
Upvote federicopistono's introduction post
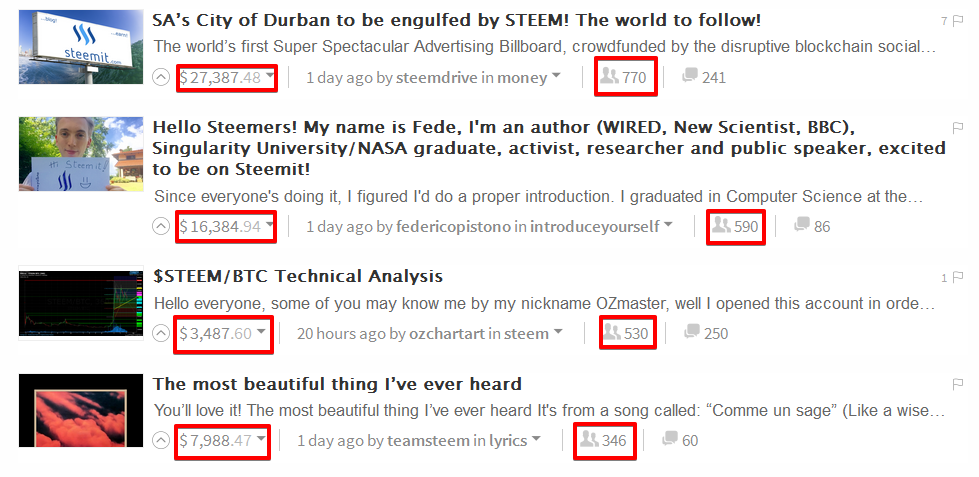tap(161, 227)
